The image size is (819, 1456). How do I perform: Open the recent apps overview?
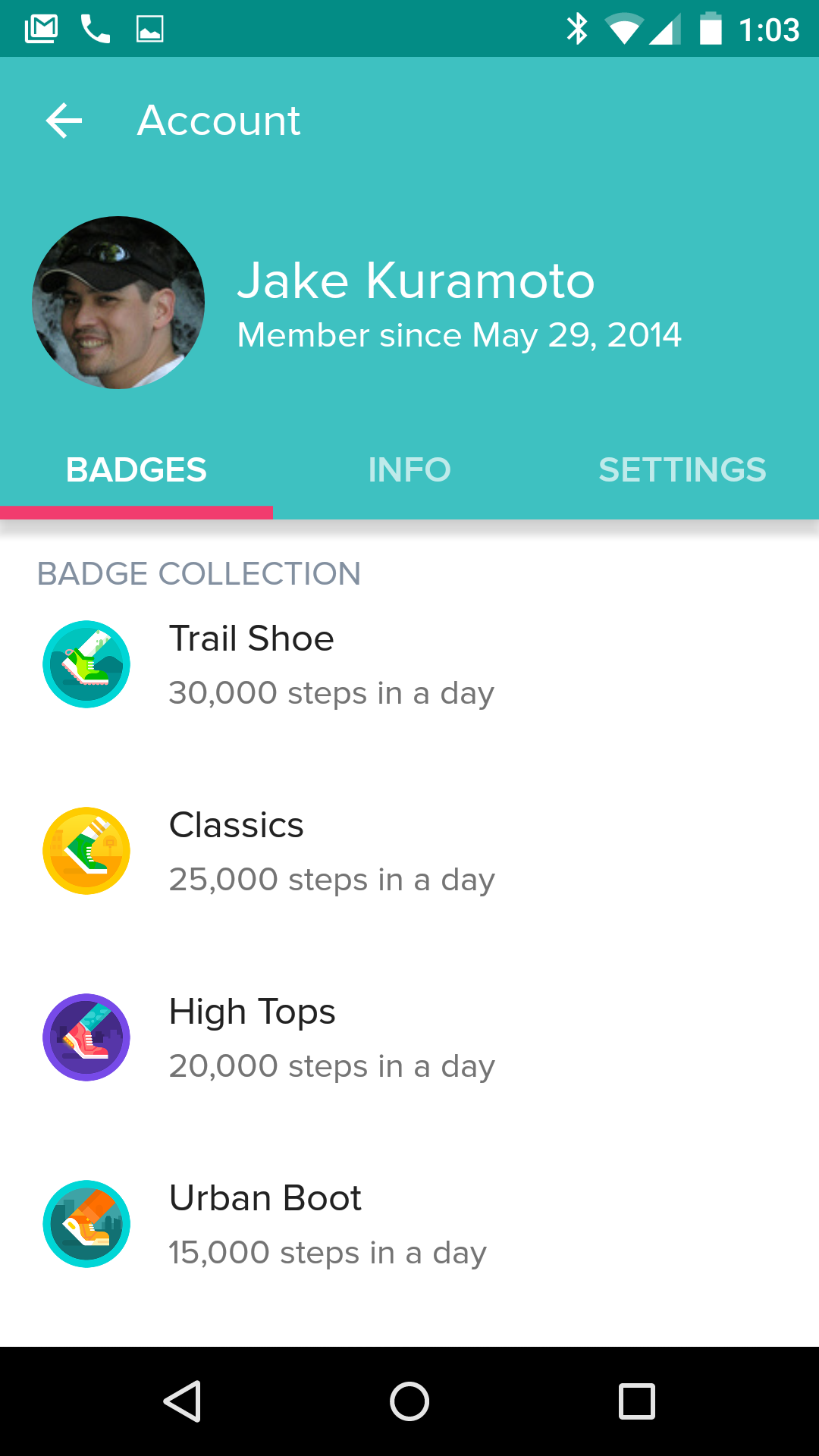(x=637, y=1401)
